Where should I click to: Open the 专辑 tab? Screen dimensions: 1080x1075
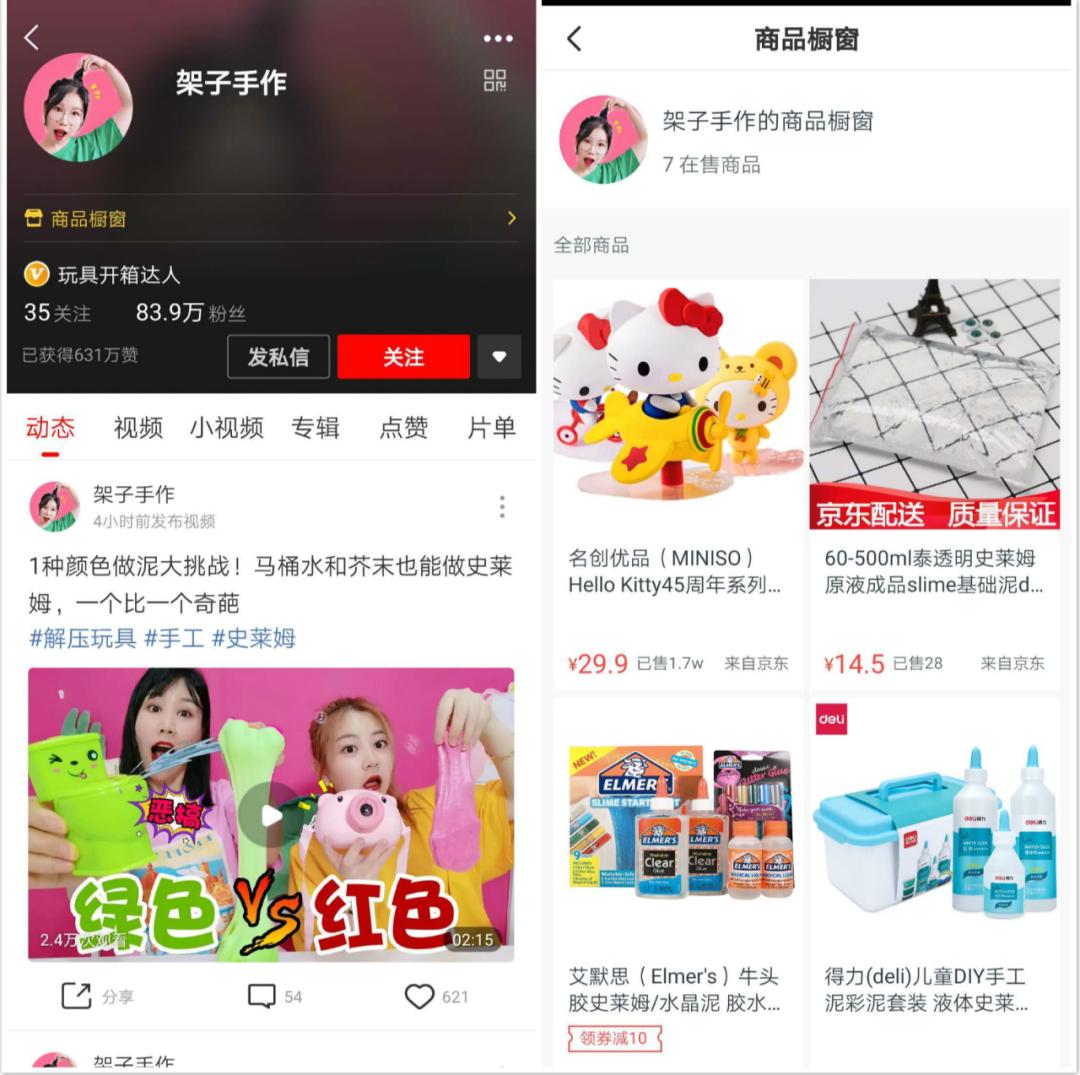[x=315, y=428]
